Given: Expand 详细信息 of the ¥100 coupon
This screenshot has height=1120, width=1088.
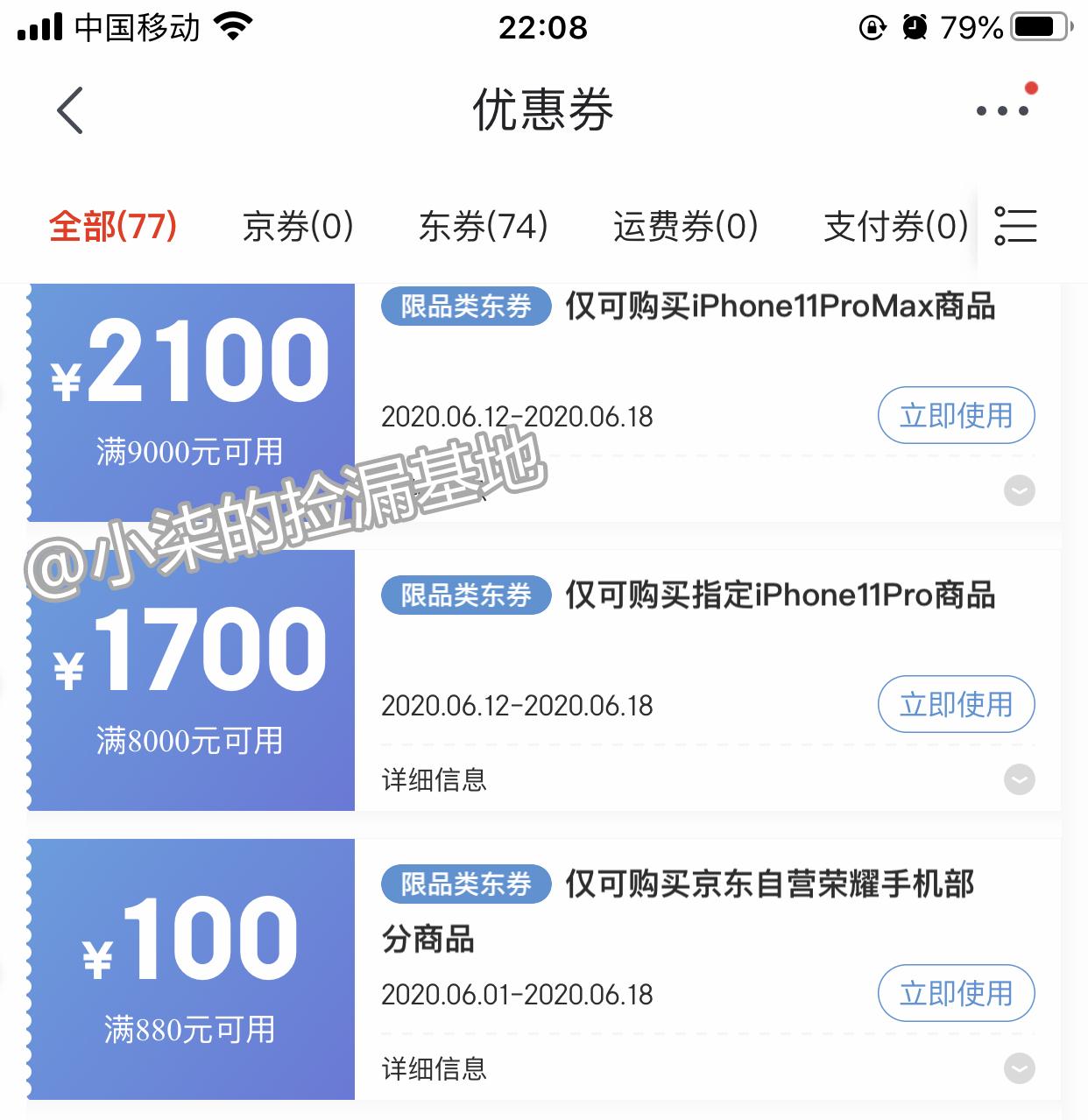Looking at the screenshot, I should 1019,1068.
